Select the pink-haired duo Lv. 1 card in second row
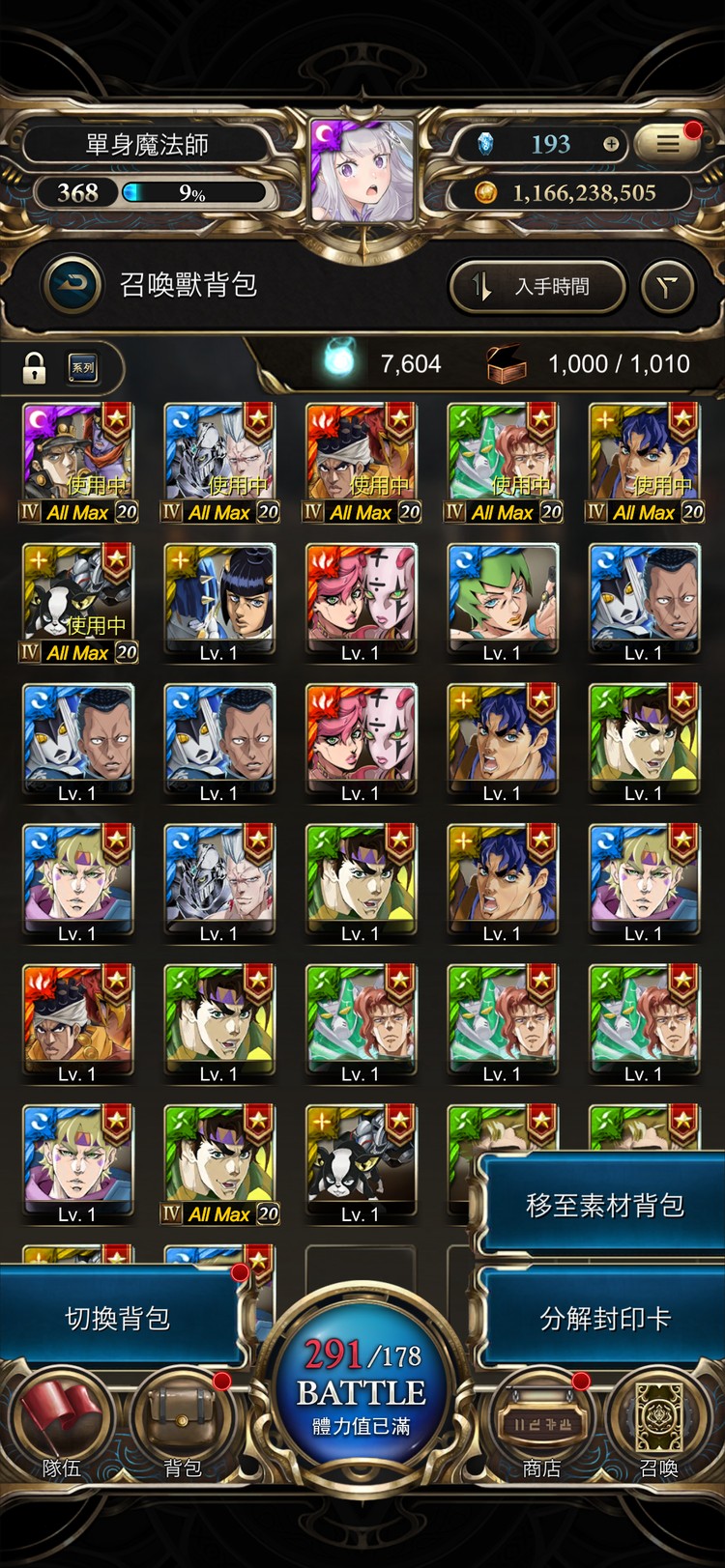Image resolution: width=725 pixels, height=1568 pixels. tap(361, 602)
